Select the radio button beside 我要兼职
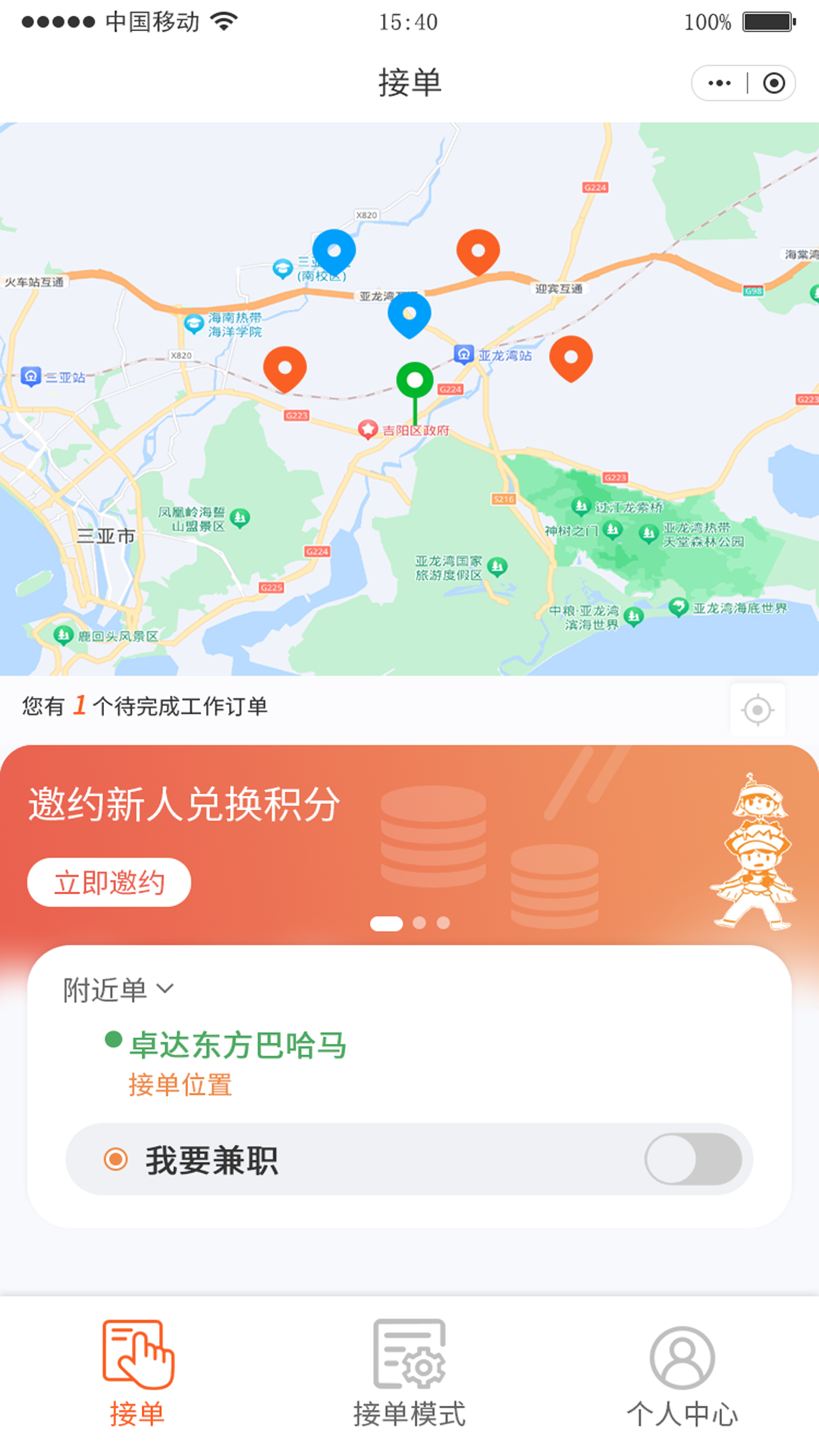Viewport: 819px width, 1456px height. tap(115, 1159)
